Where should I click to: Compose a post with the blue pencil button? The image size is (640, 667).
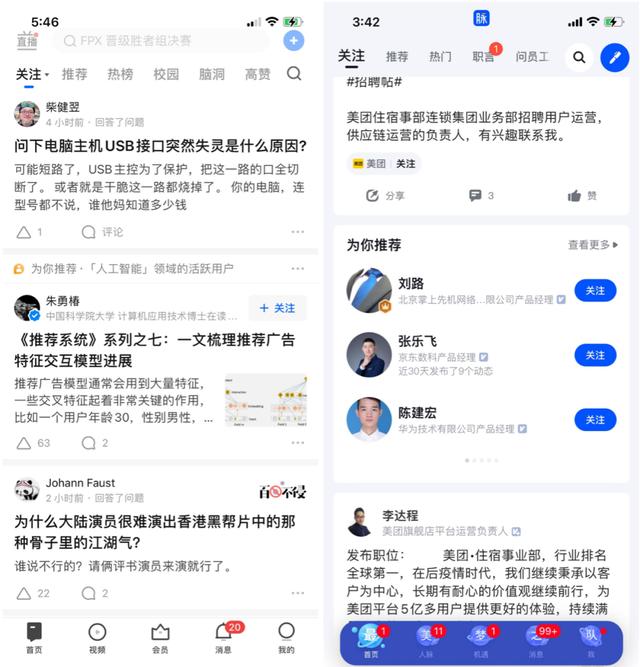pyautogui.click(x=614, y=58)
